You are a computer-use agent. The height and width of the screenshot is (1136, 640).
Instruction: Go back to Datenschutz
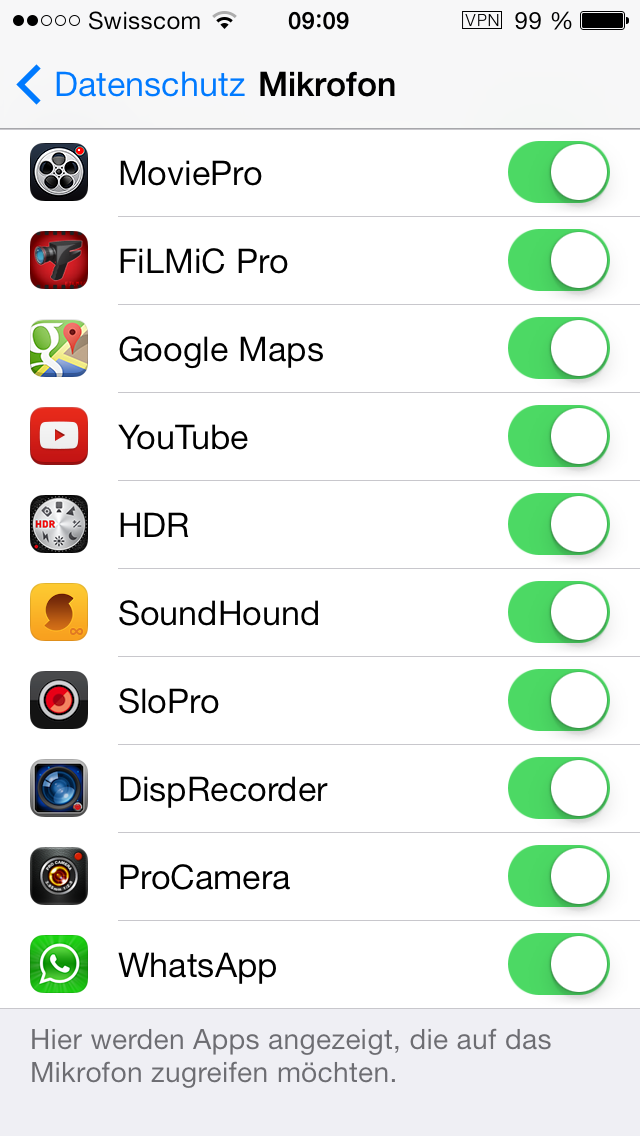tap(130, 85)
